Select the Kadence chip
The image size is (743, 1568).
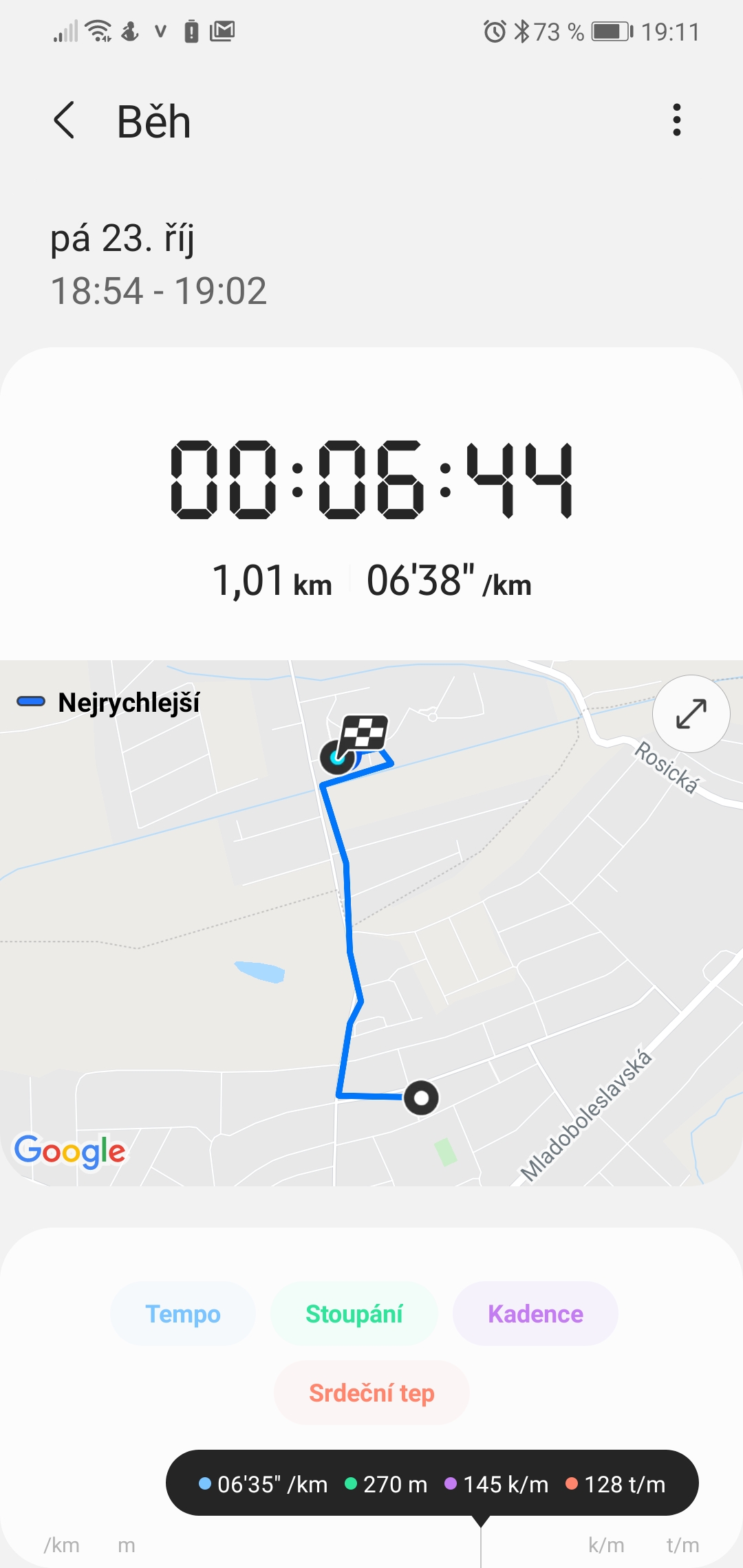click(x=535, y=1314)
